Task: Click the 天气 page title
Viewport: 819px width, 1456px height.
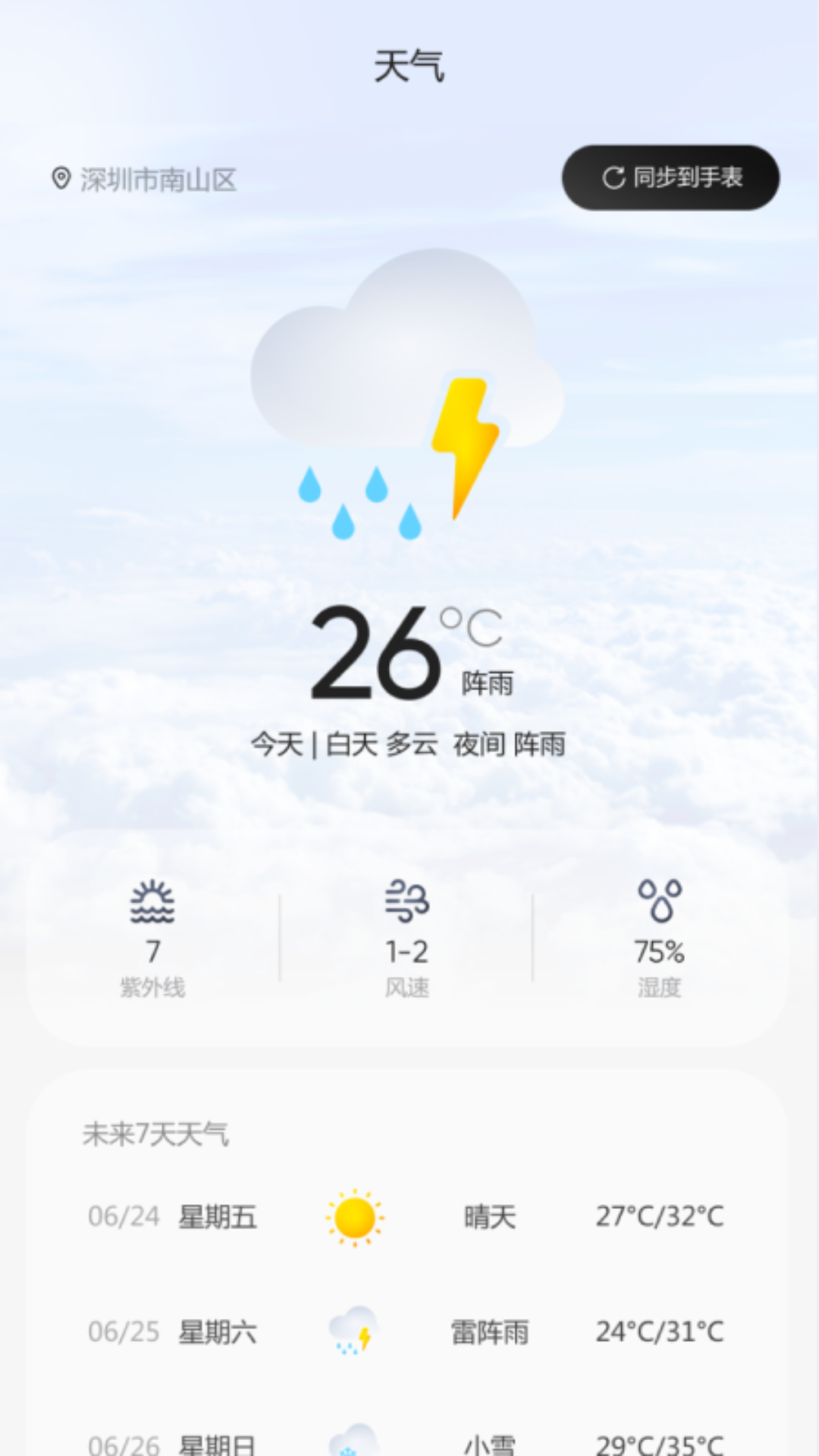Action: click(409, 67)
